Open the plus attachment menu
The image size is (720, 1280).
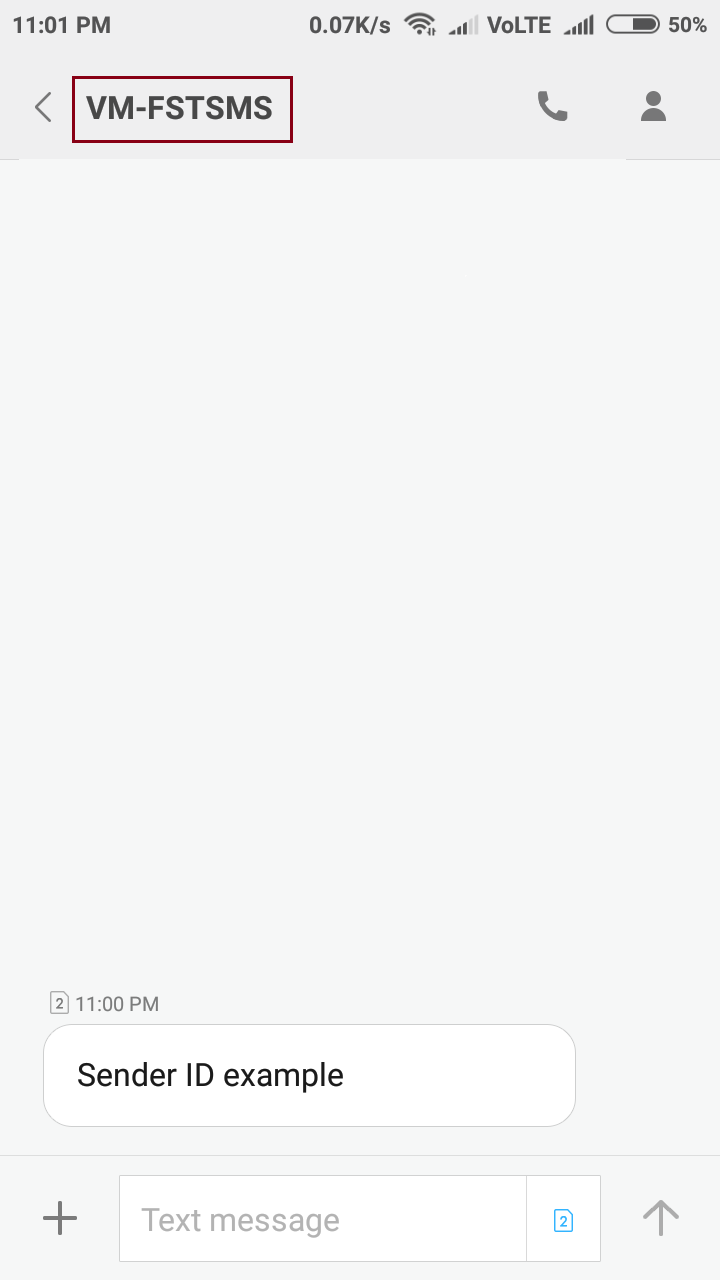pyautogui.click(x=60, y=1218)
